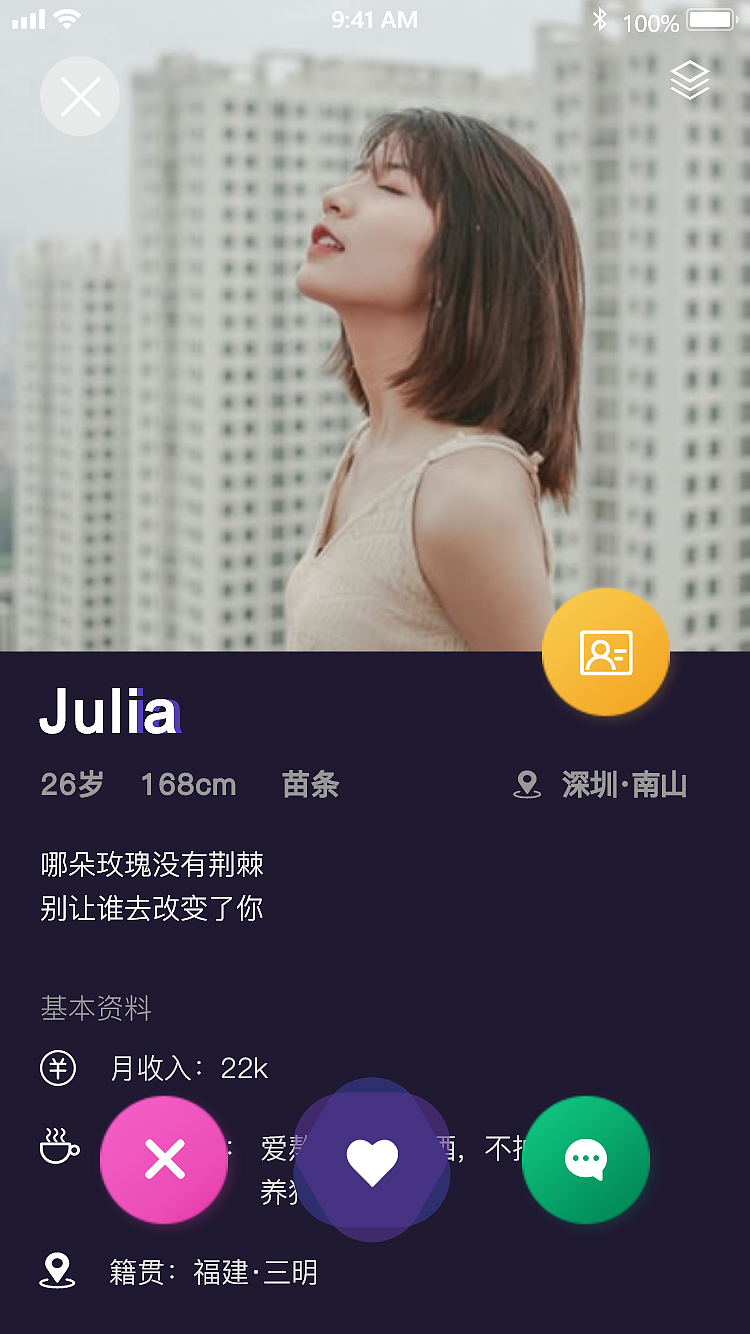Open the yellow profile card button

point(606,652)
